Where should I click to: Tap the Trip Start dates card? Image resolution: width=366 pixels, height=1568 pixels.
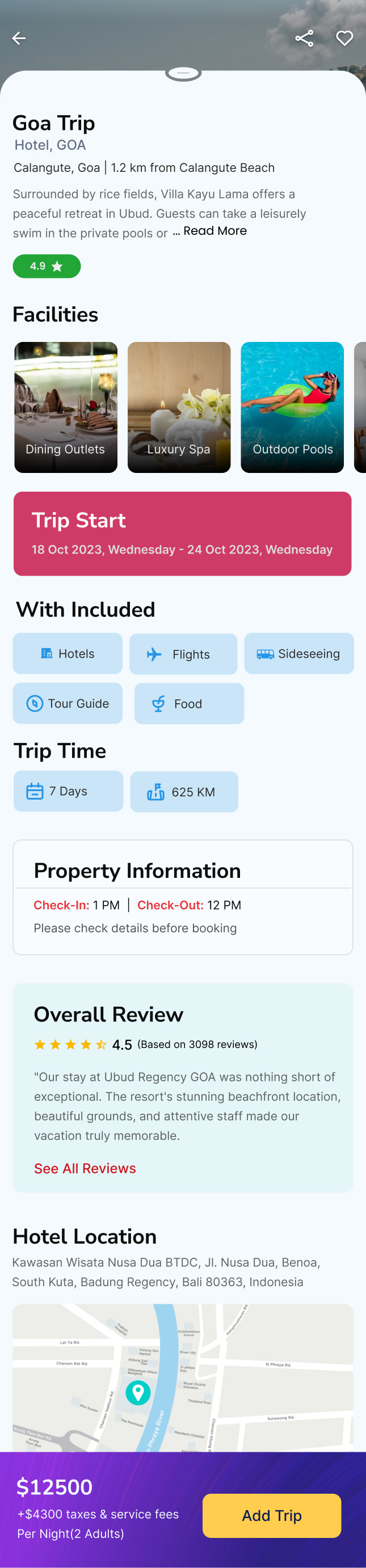pyautogui.click(x=183, y=533)
